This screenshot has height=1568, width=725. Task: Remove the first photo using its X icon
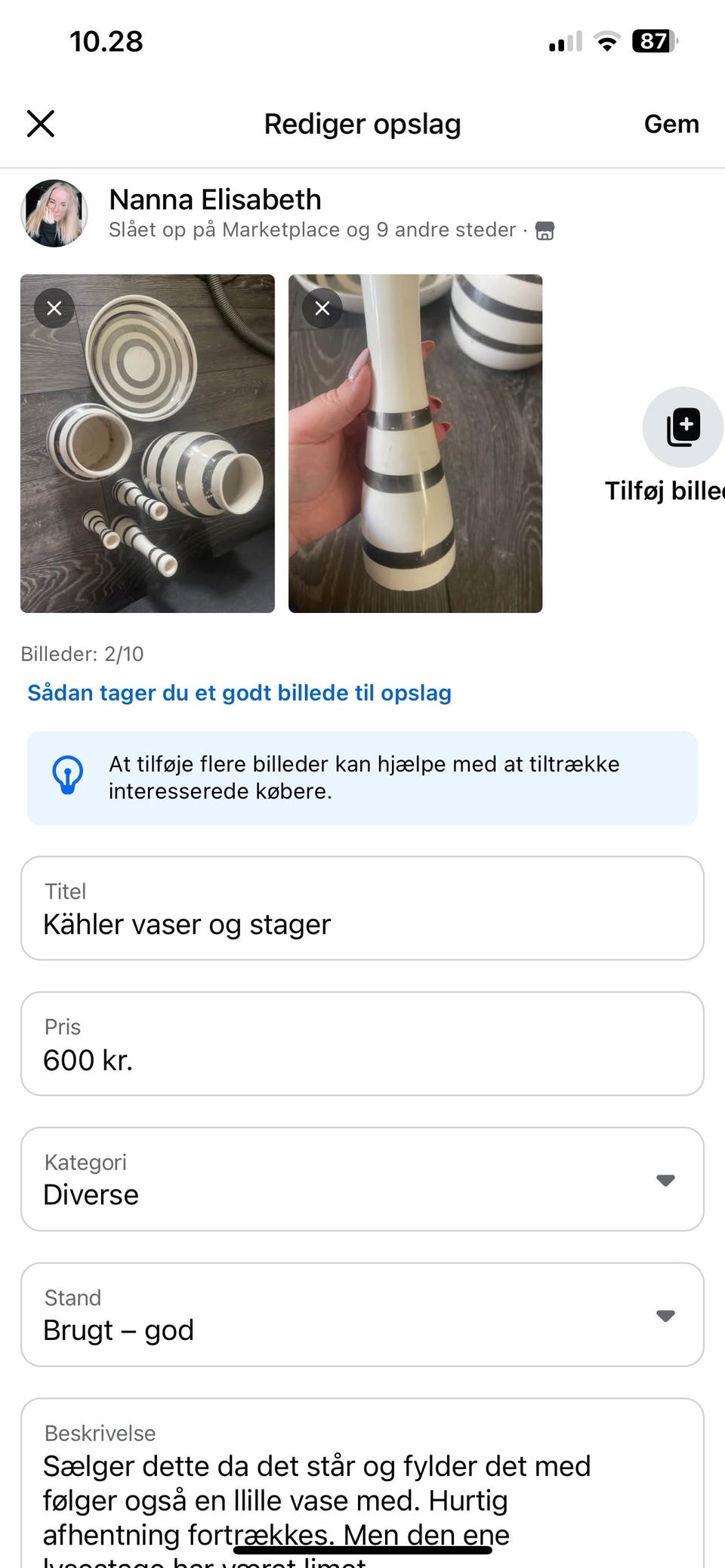[53, 308]
